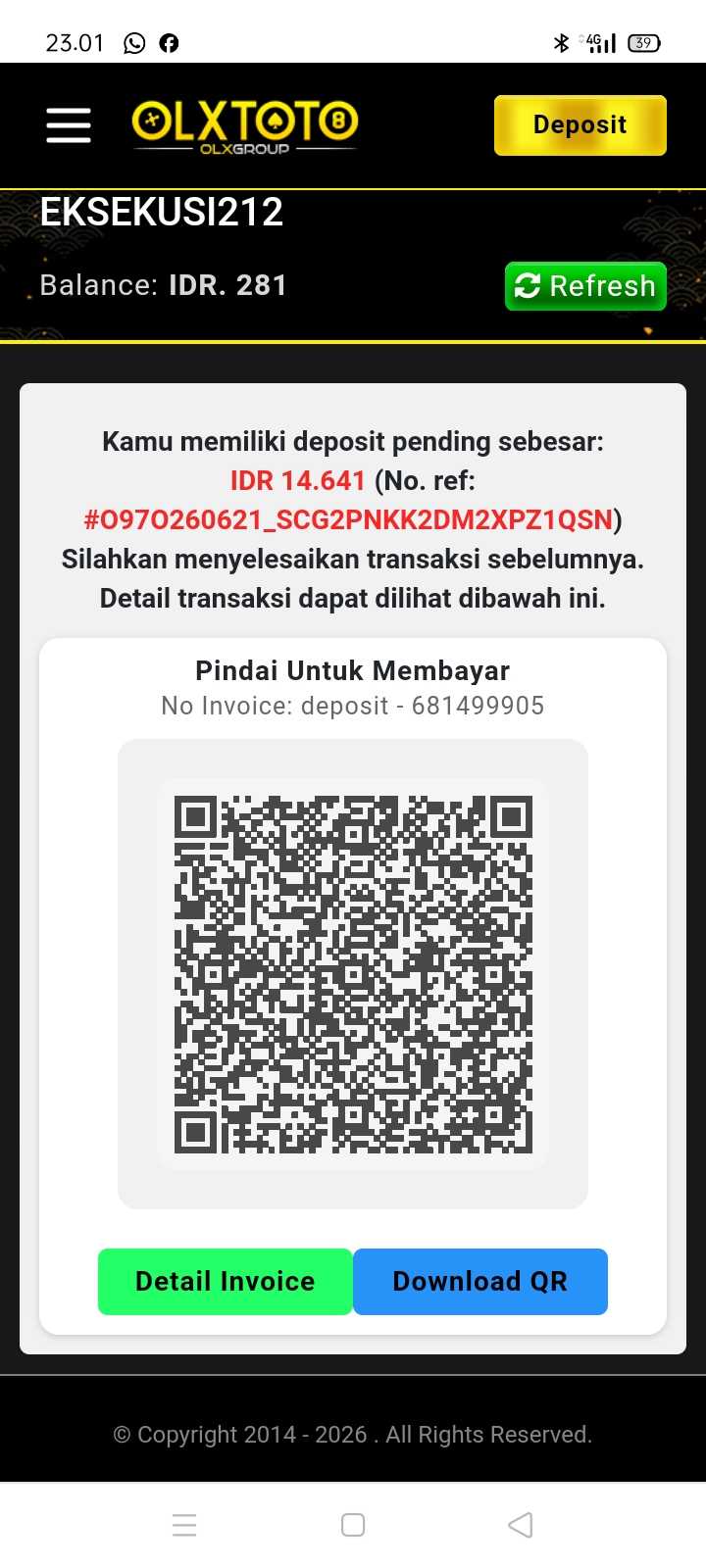Image resolution: width=706 pixels, height=1568 pixels.
Task: Download the QR code
Action: coord(480,1282)
